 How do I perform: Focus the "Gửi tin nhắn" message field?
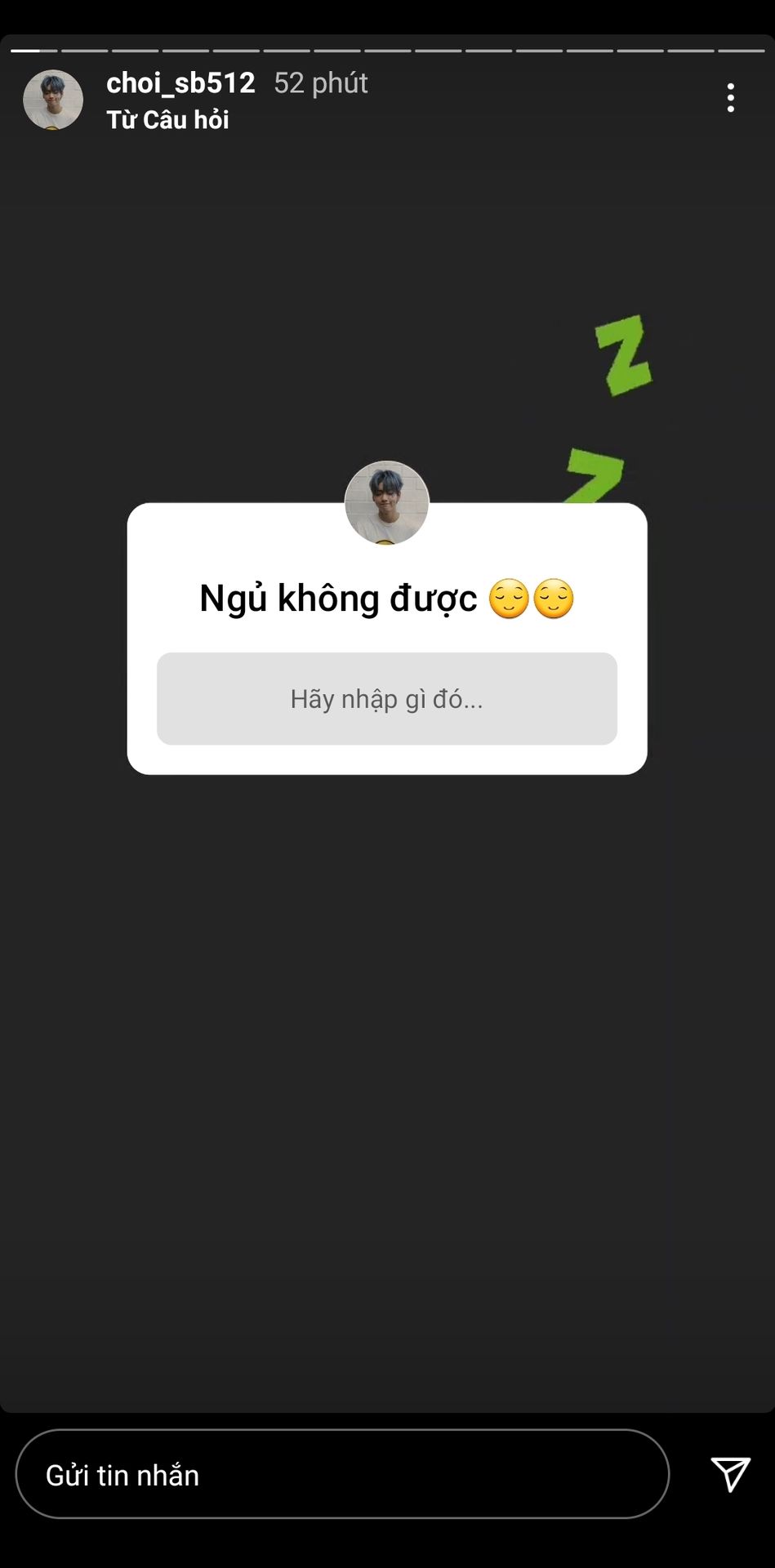pyautogui.click(x=342, y=1474)
